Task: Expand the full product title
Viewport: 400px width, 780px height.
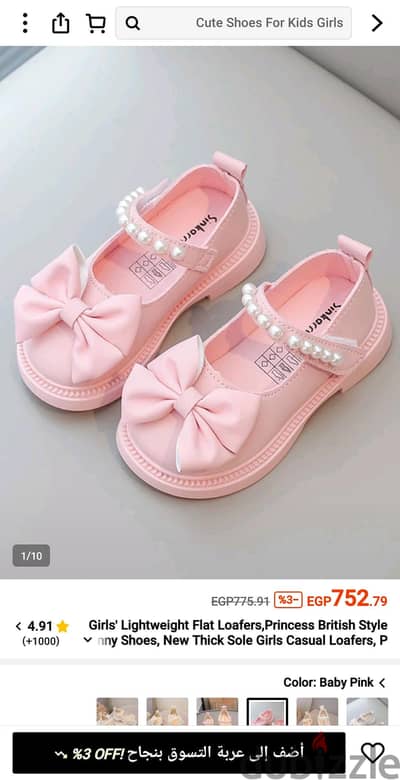Action: pos(88,640)
